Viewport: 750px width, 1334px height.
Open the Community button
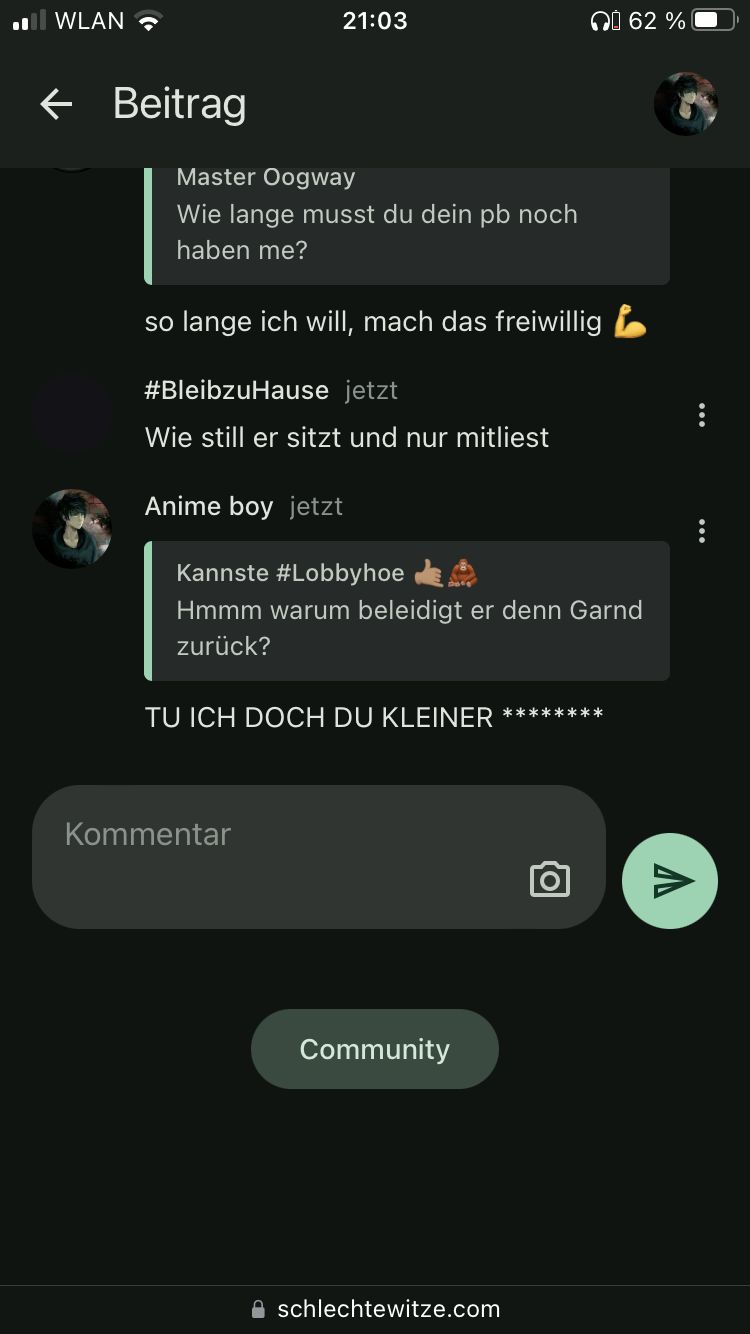pyautogui.click(x=374, y=1049)
